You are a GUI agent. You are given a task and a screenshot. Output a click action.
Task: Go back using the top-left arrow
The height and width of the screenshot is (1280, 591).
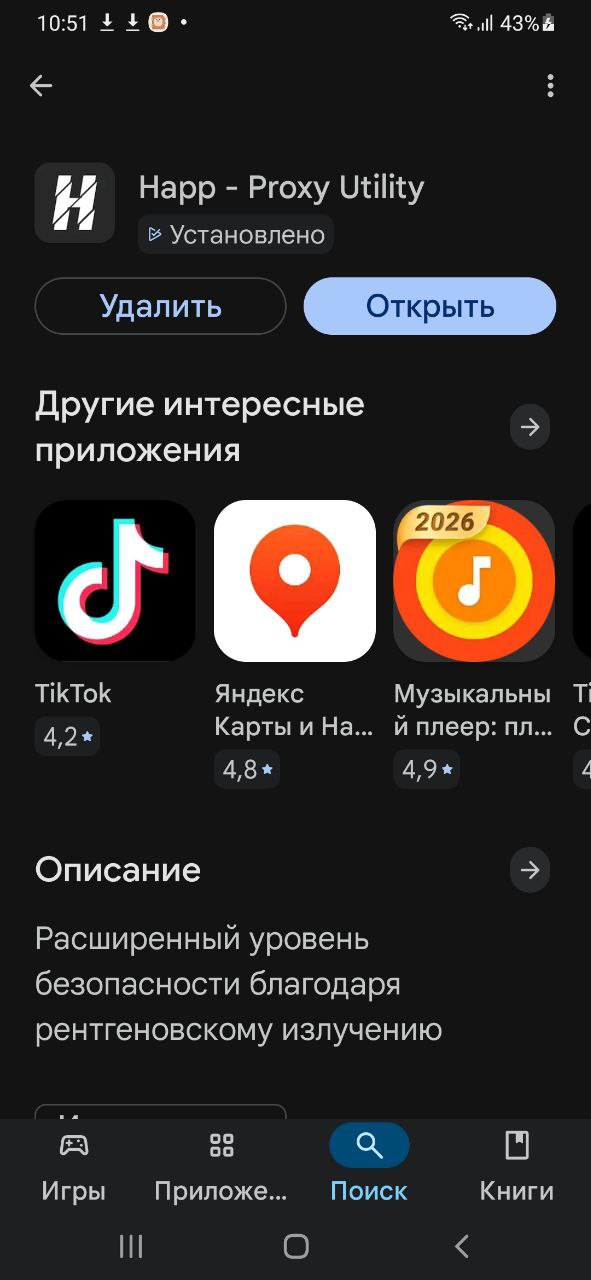coord(41,86)
